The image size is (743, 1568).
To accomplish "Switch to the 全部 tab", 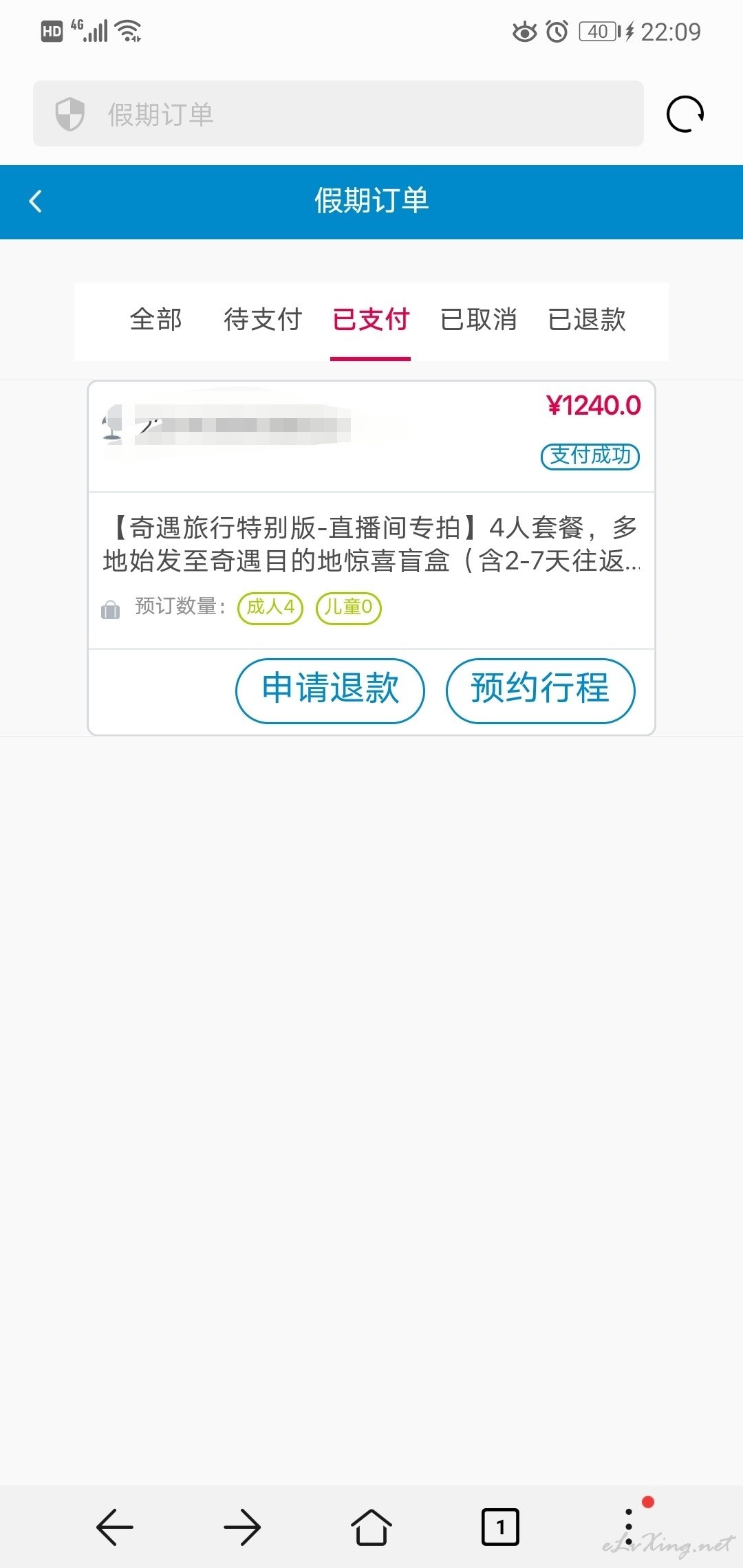I will [x=156, y=320].
